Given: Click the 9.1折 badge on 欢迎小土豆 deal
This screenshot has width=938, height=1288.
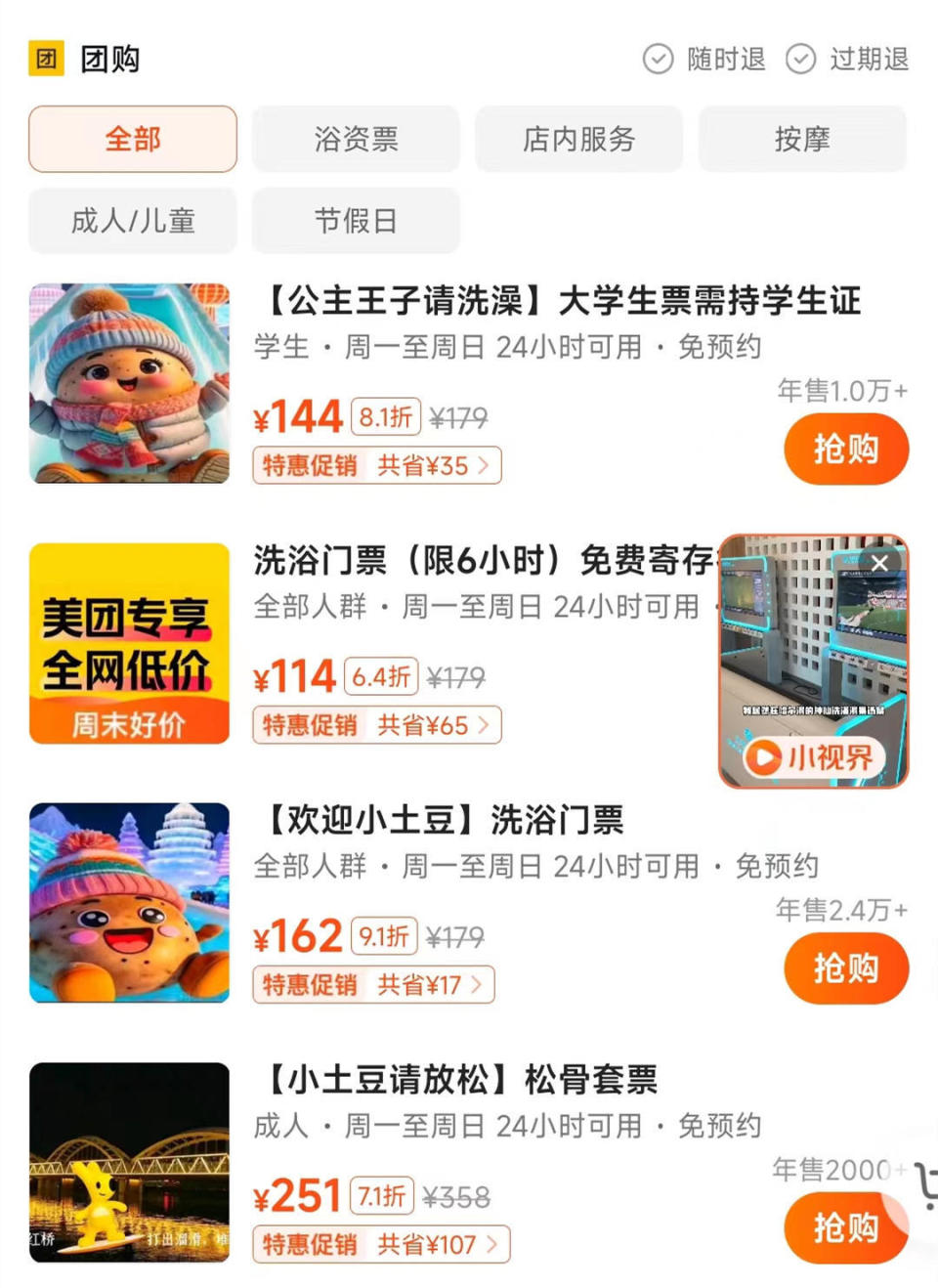Looking at the screenshot, I should pyautogui.click(x=383, y=936).
